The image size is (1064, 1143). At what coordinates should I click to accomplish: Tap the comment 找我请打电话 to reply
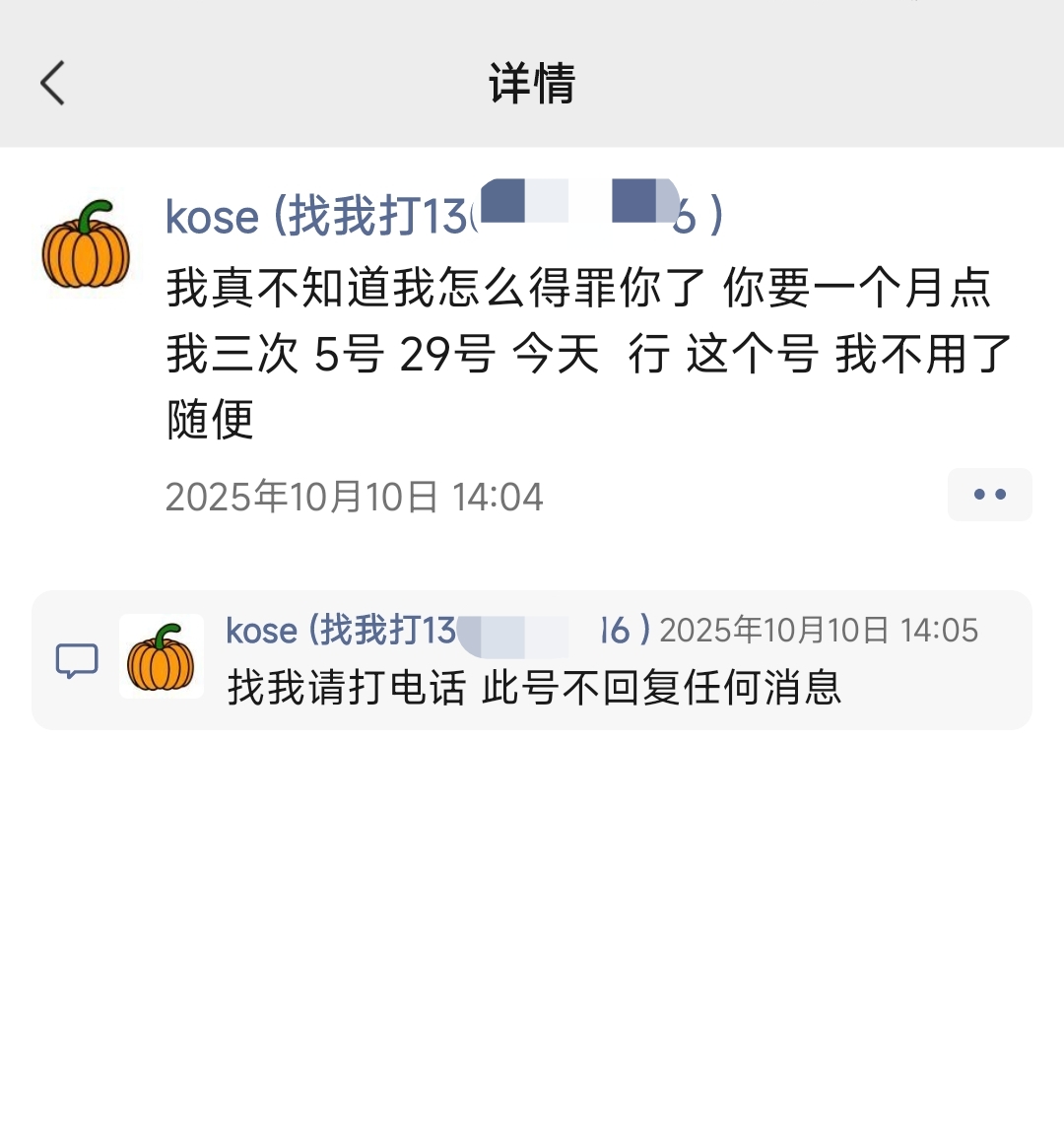pyautogui.click(x=534, y=688)
